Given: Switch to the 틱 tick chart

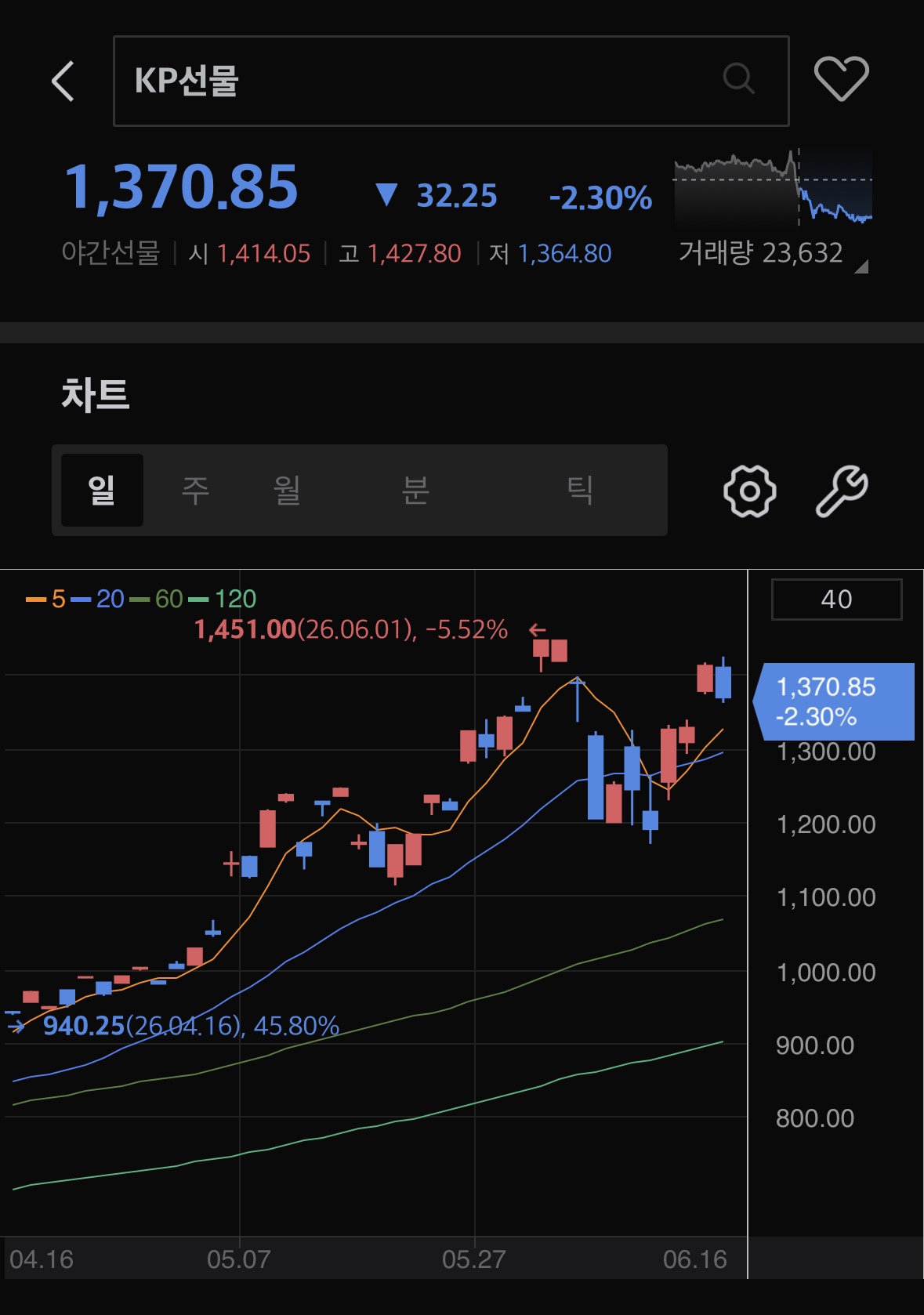Looking at the screenshot, I should pos(580,490).
